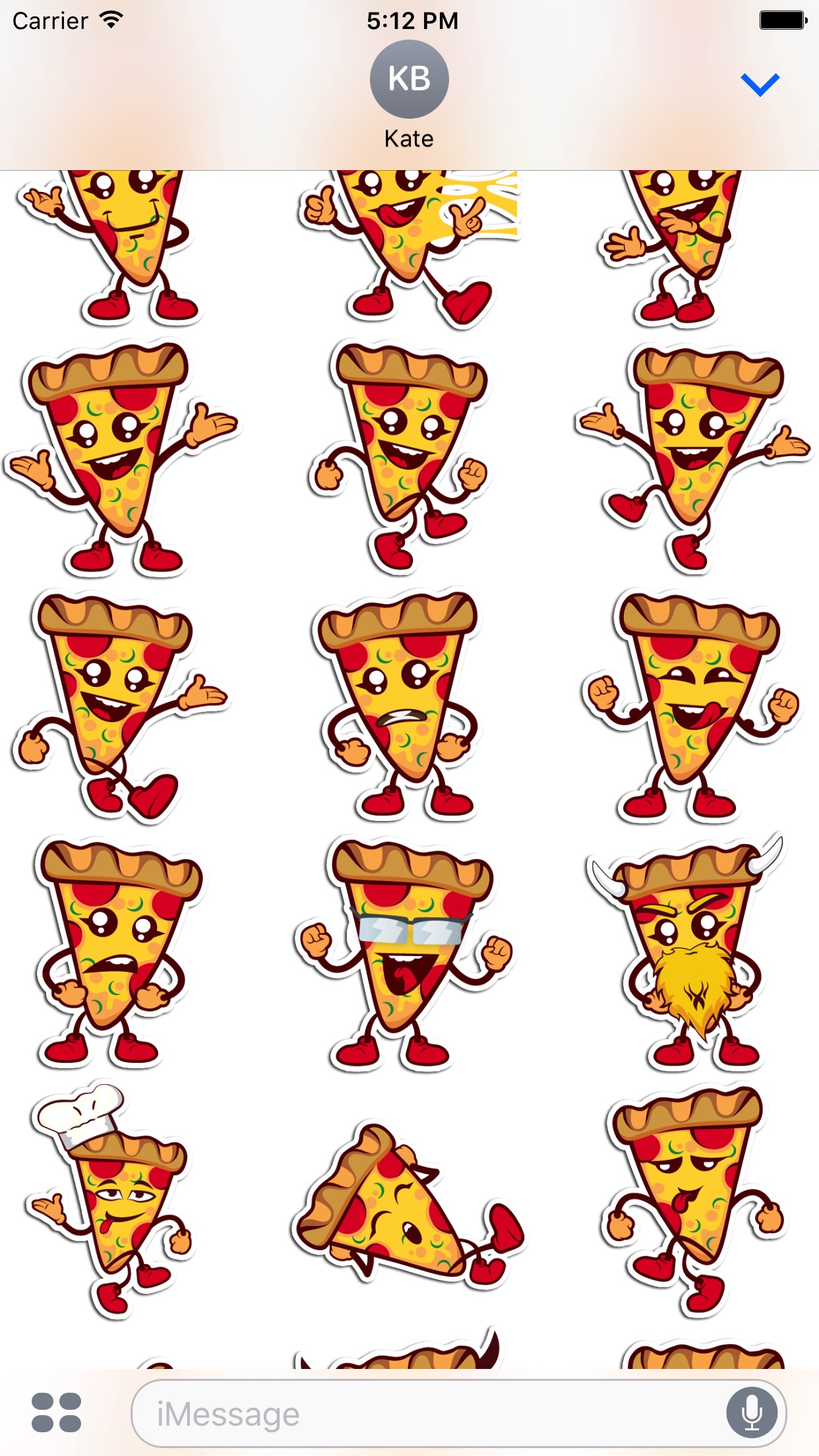This screenshot has width=819, height=1456.
Task: Select the chef hat pizza sticker
Action: point(109,1199)
